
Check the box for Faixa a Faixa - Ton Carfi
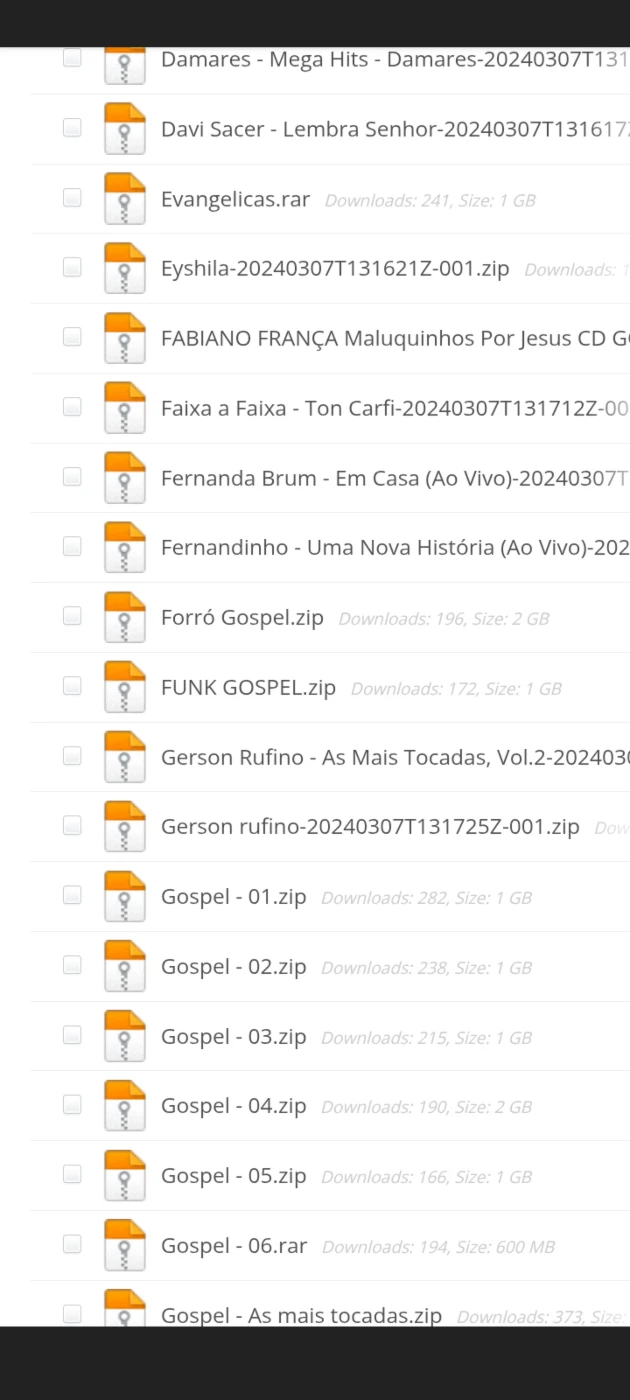point(71,406)
